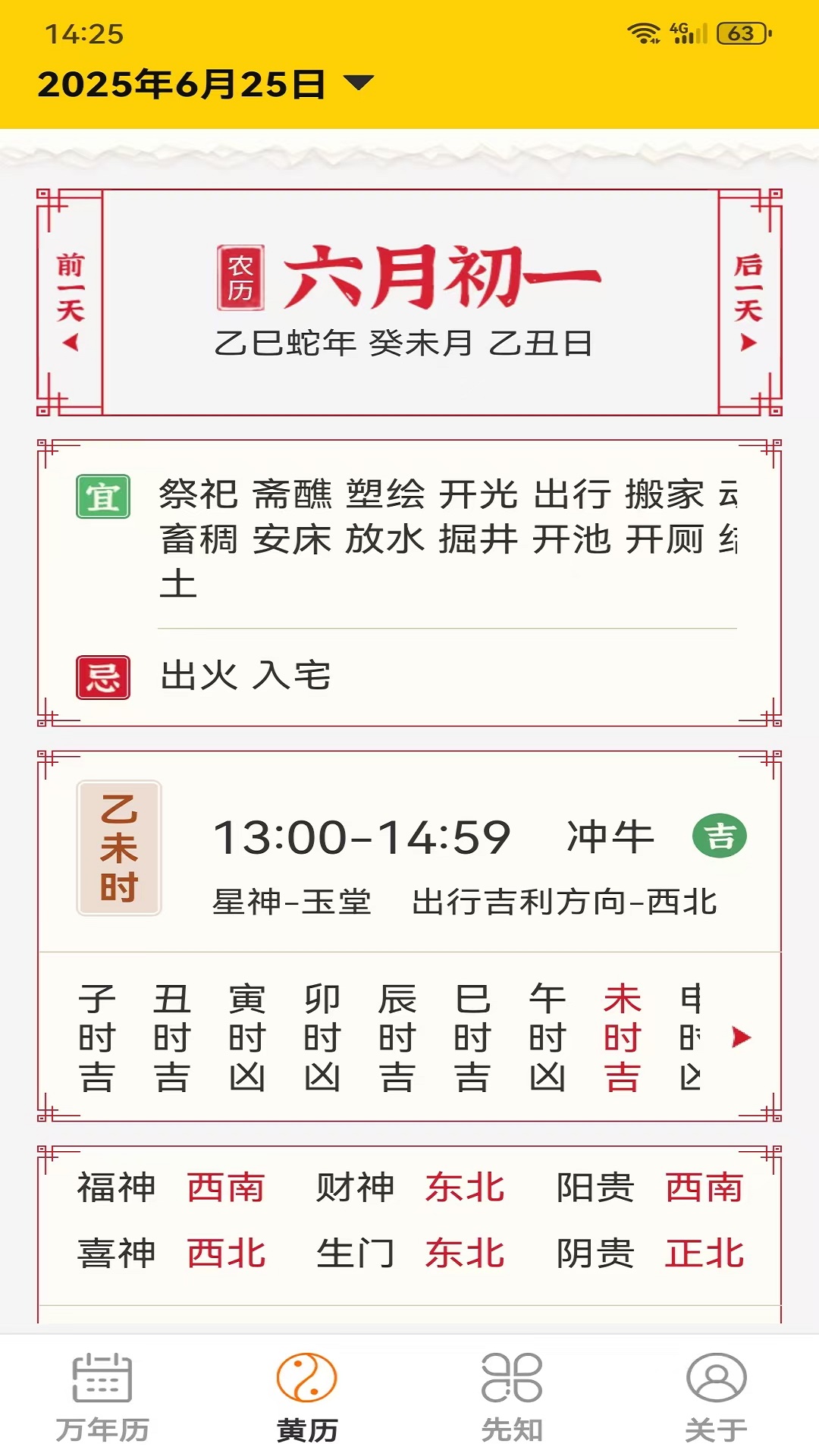
Task: Toggle to 未时 highlighted hour slot
Action: pyautogui.click(x=623, y=1030)
